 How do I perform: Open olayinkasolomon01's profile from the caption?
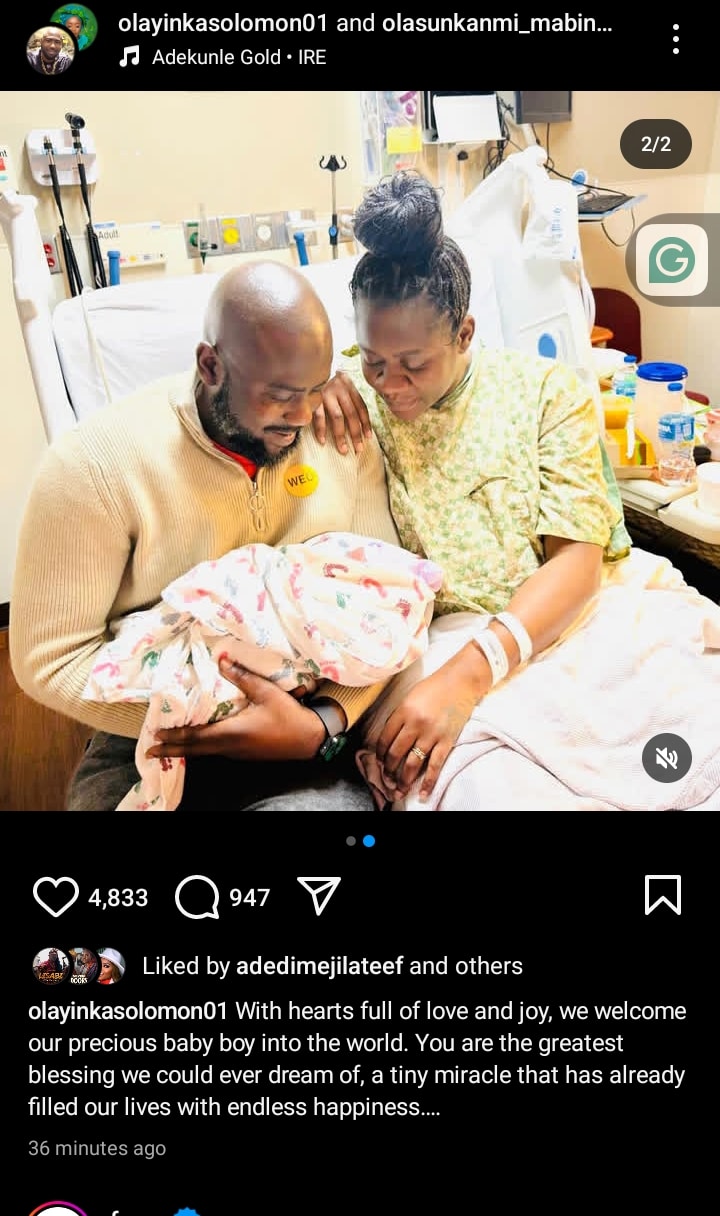[x=128, y=1011]
